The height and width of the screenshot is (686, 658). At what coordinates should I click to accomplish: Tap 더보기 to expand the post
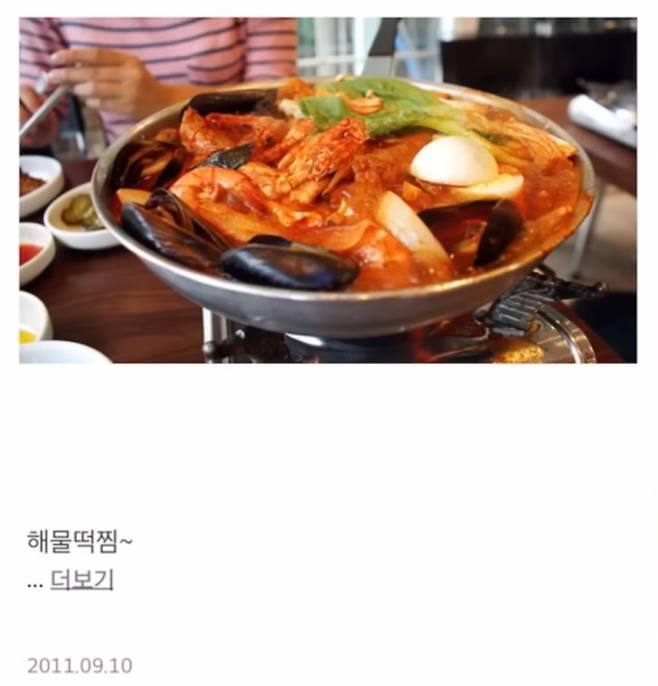82,580
